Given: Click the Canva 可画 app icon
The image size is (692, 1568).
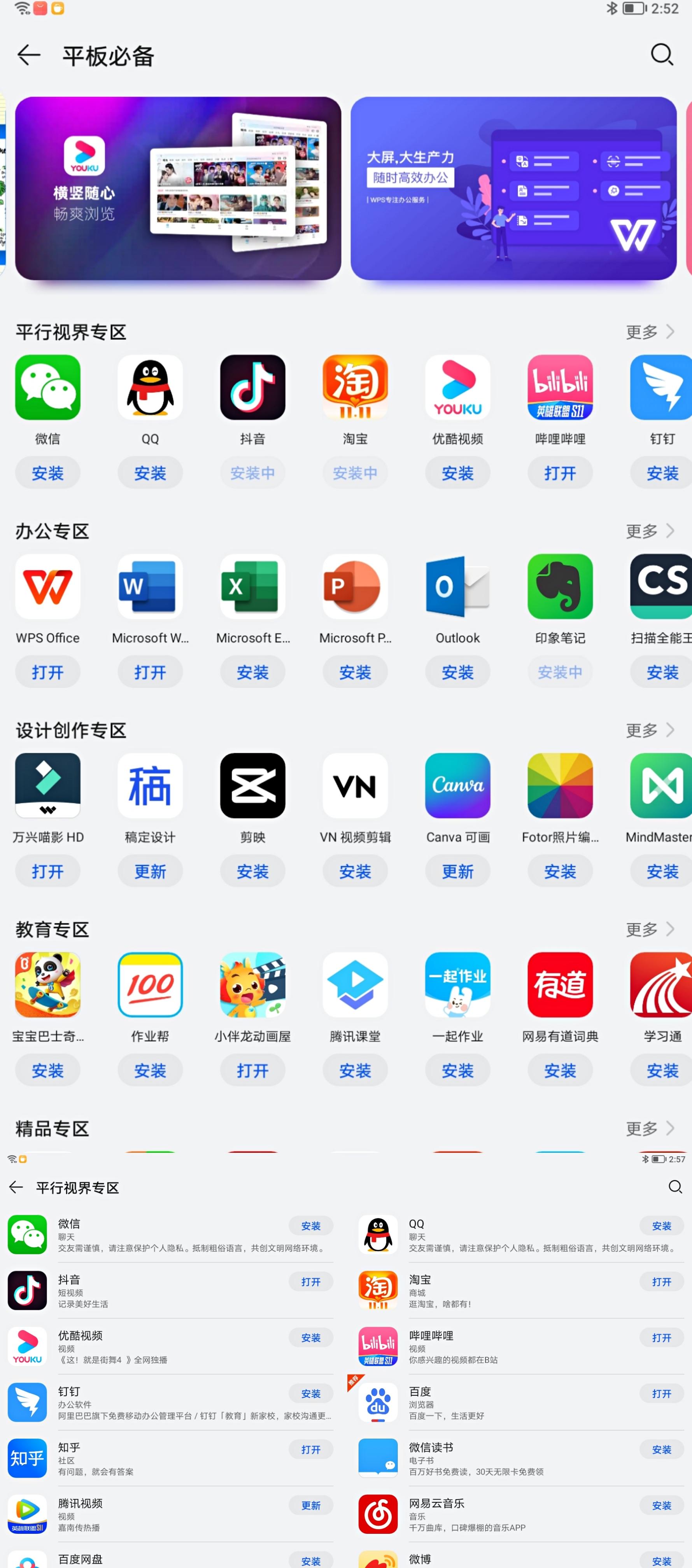Looking at the screenshot, I should (457, 786).
